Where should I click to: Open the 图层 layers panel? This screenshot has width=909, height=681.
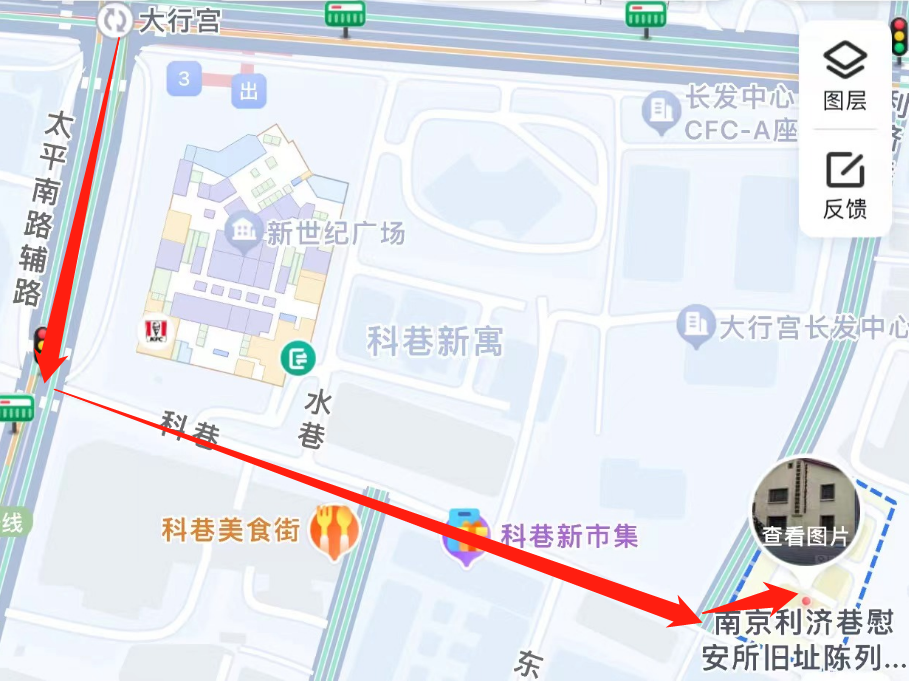(845, 75)
